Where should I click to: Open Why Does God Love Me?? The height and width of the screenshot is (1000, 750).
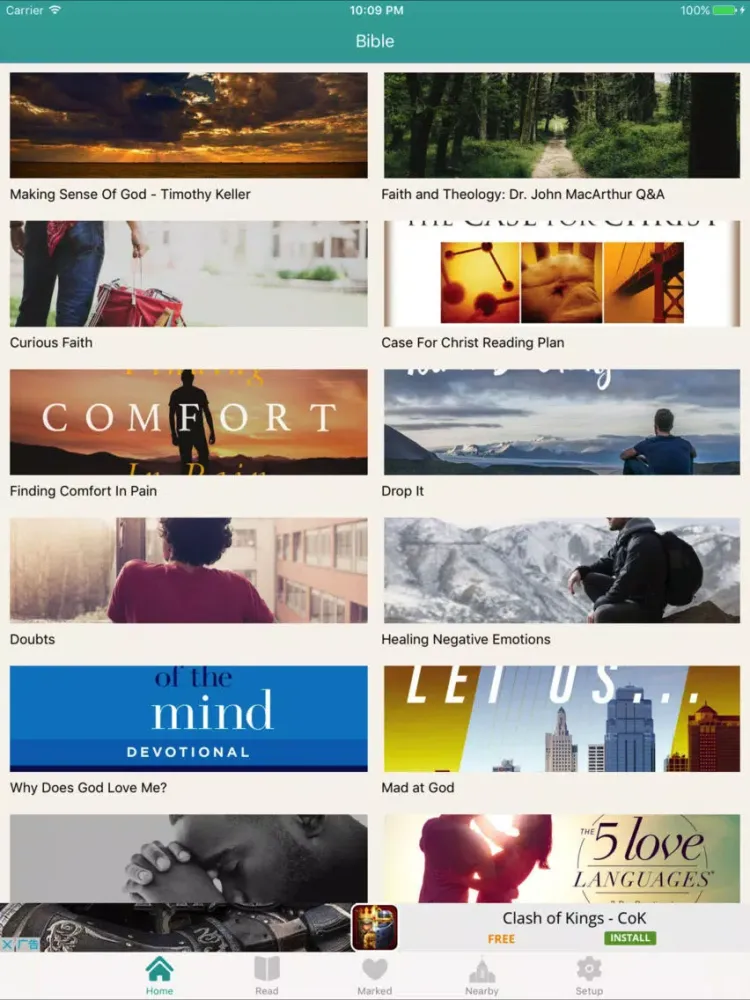(x=188, y=718)
